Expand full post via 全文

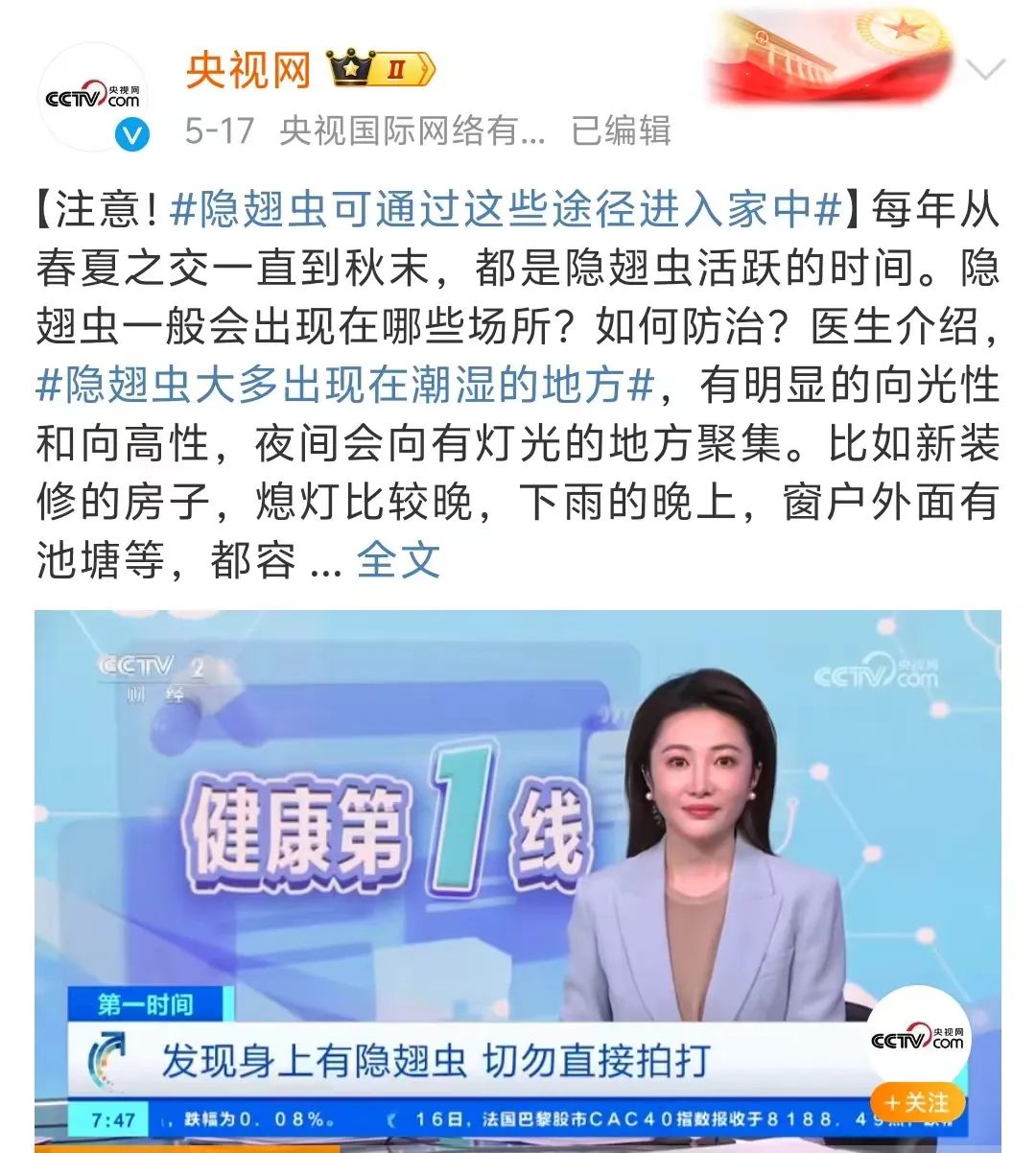click(398, 561)
